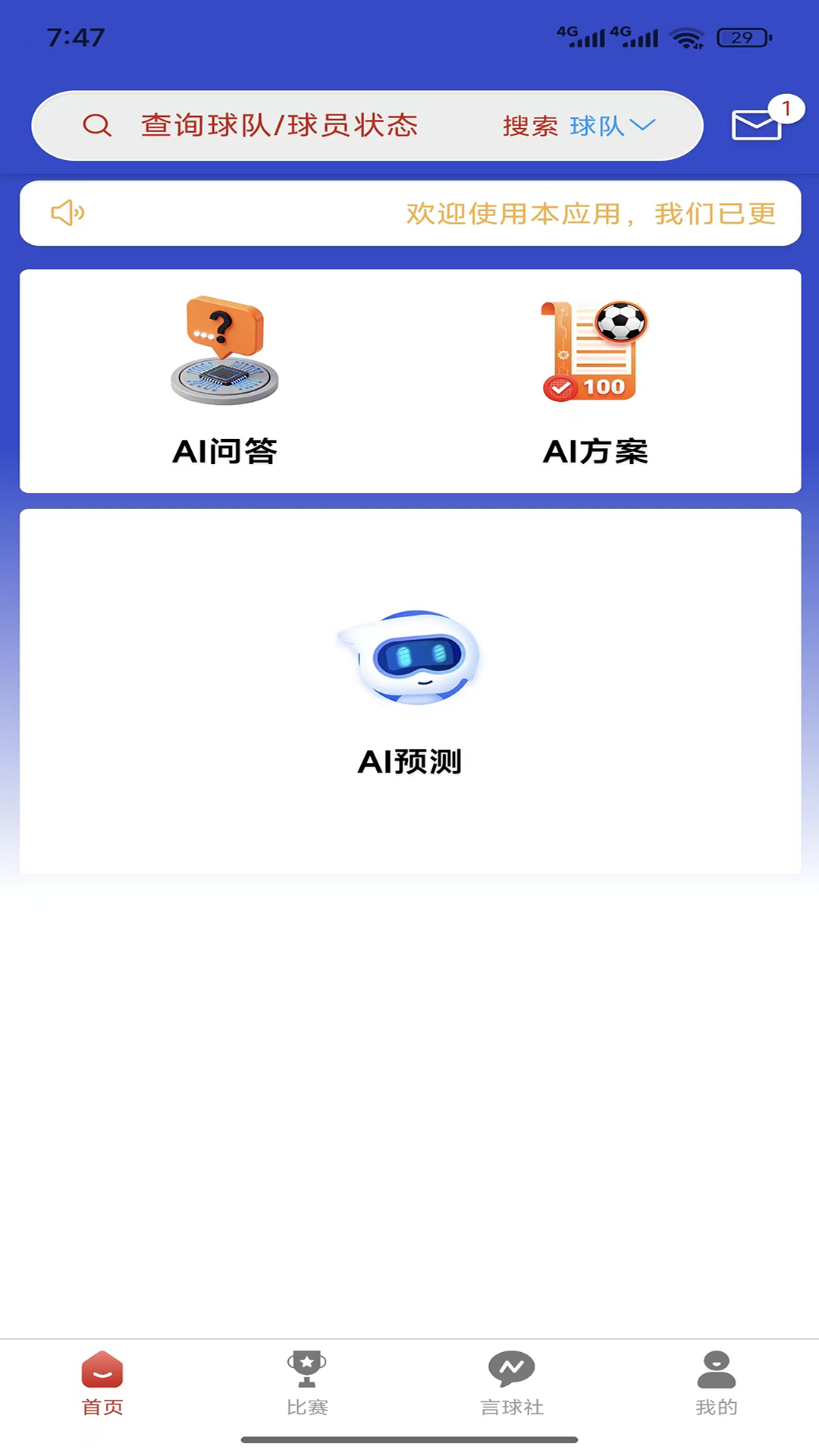The width and height of the screenshot is (819, 1456).
Task: Click the magnifier search icon
Action: [x=96, y=125]
